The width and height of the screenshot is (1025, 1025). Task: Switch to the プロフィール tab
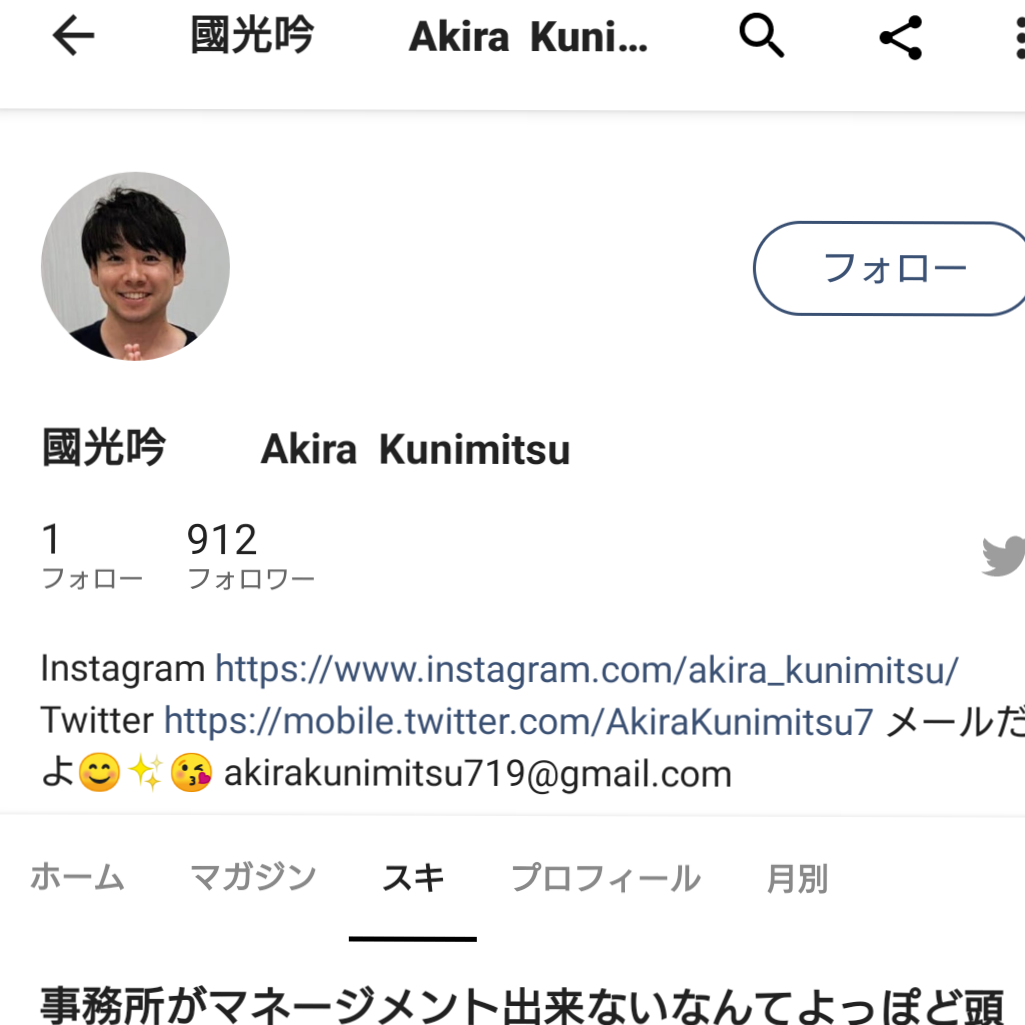coord(605,879)
